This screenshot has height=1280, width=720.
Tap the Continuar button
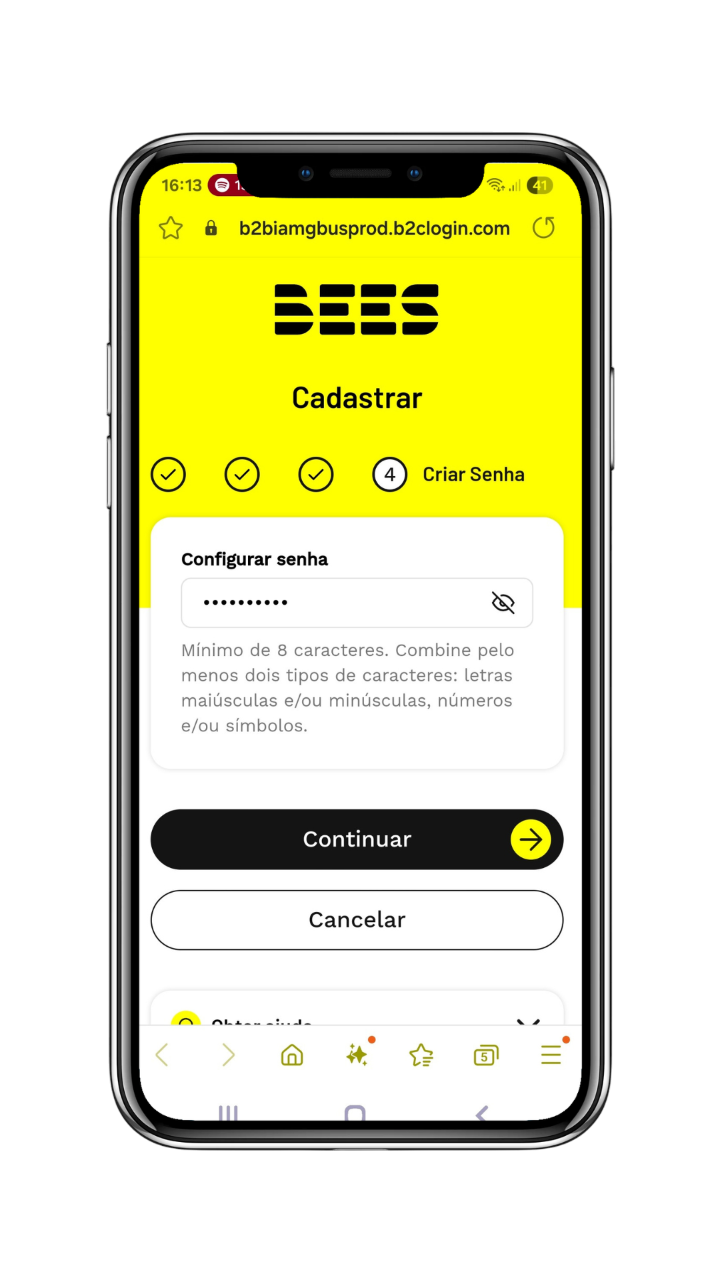click(357, 840)
